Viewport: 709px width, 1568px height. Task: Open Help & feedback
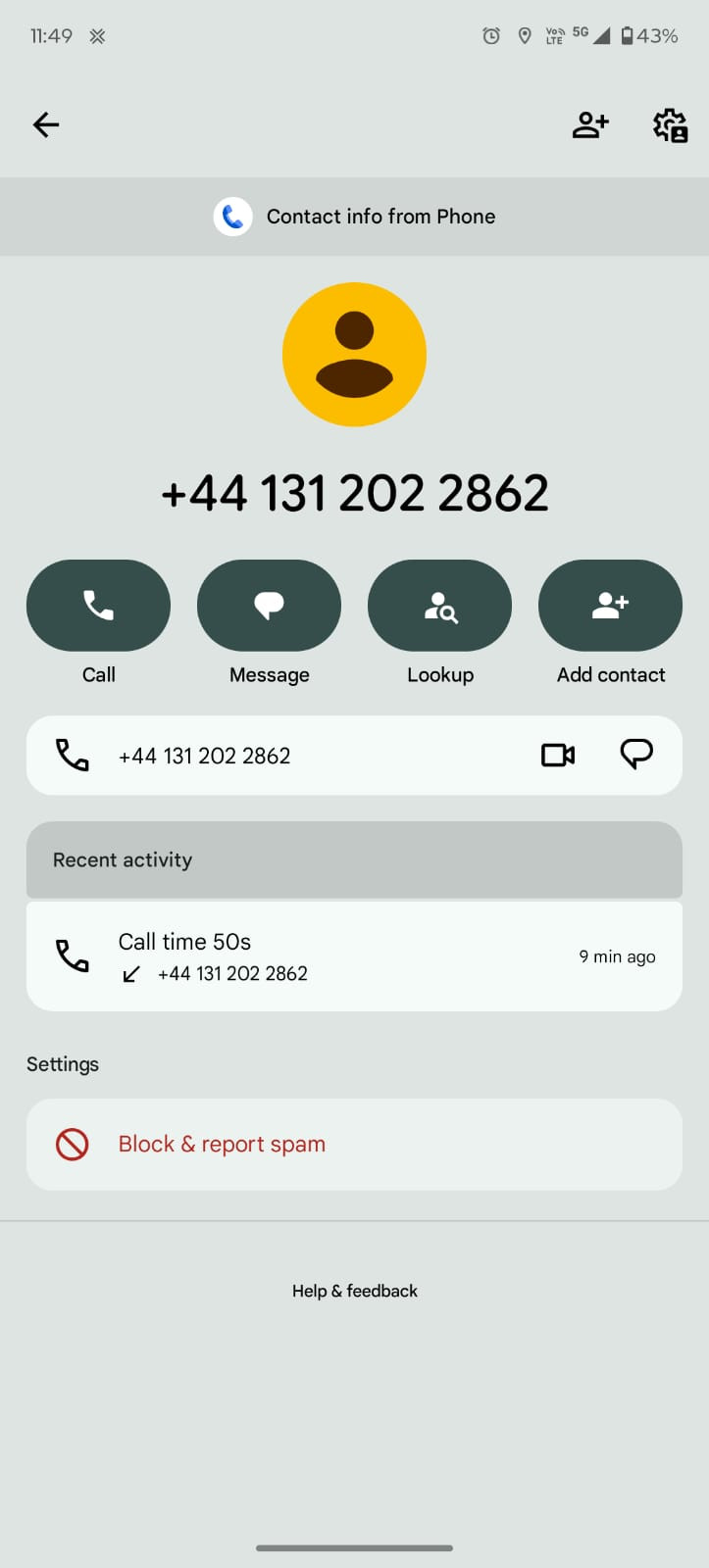tap(355, 1291)
